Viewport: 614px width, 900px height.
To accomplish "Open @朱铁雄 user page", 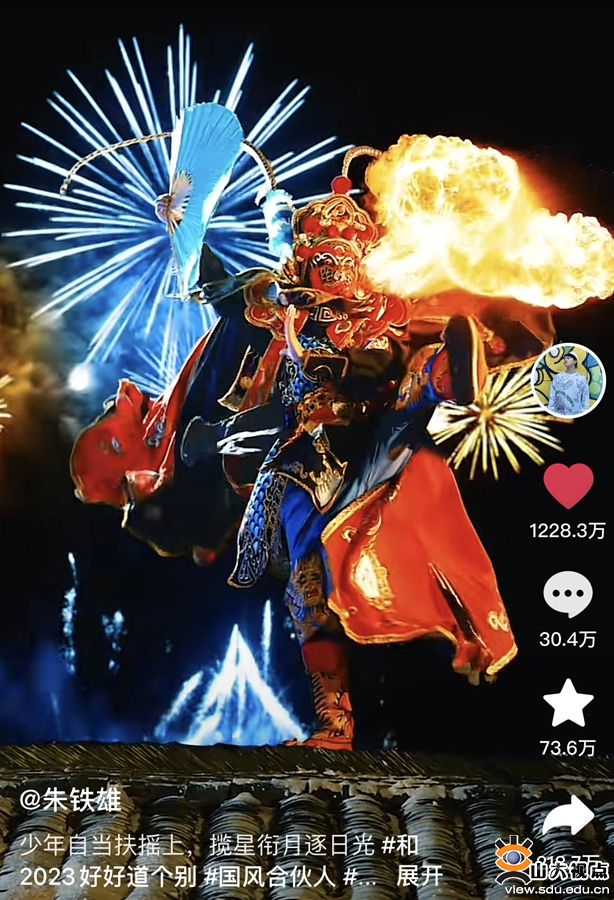I will (x=71, y=800).
